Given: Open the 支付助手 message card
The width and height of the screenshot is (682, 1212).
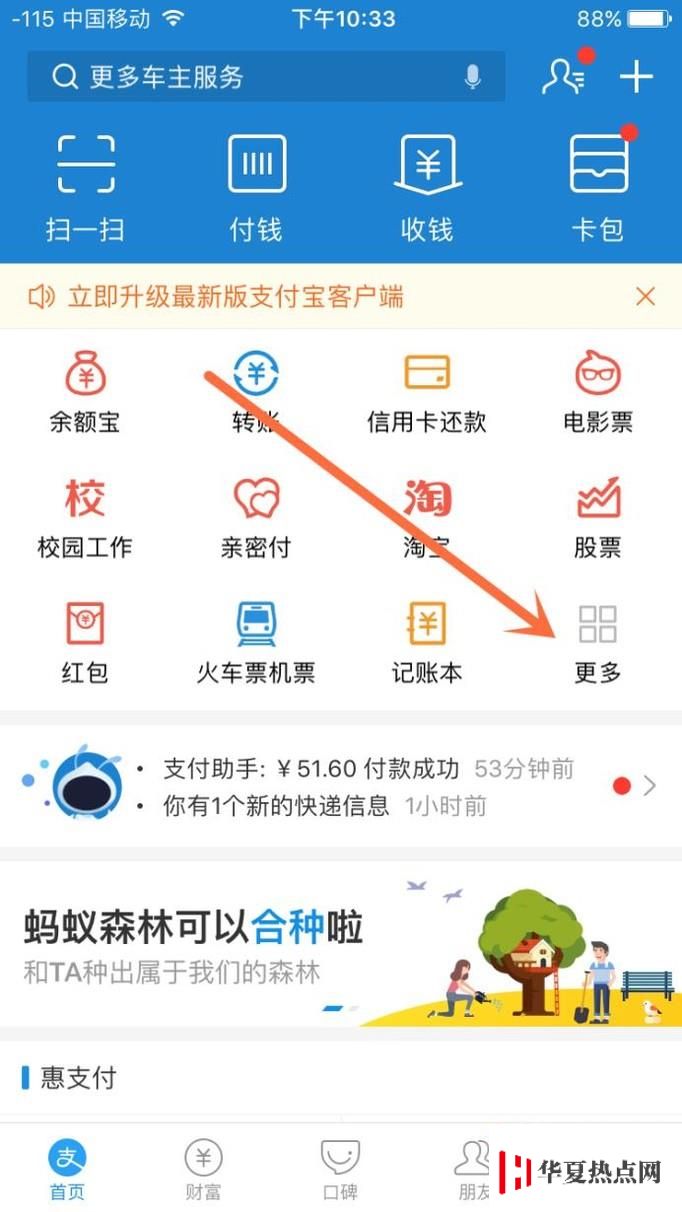Looking at the screenshot, I should click(340, 786).
